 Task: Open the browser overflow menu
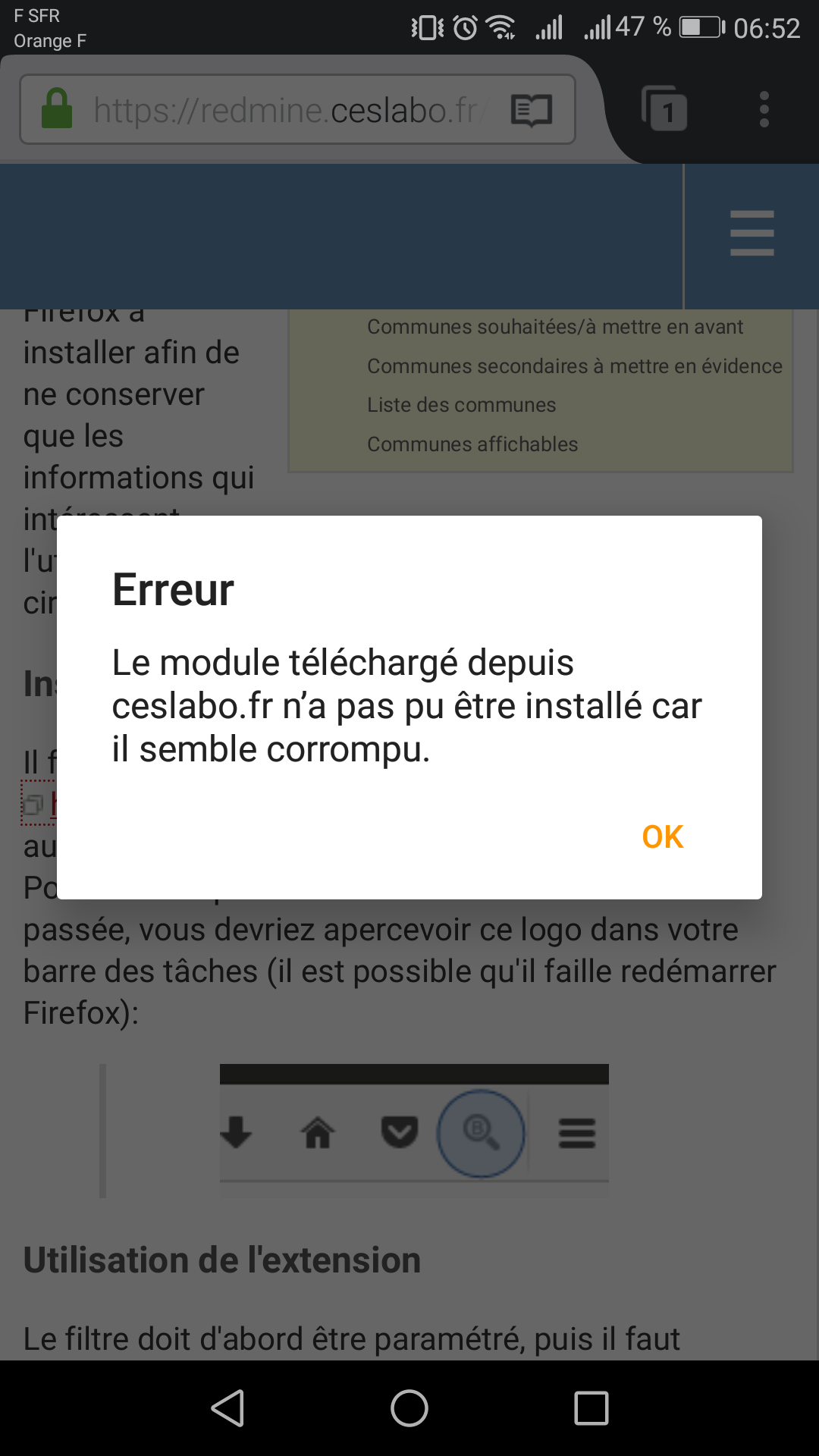coord(764,110)
